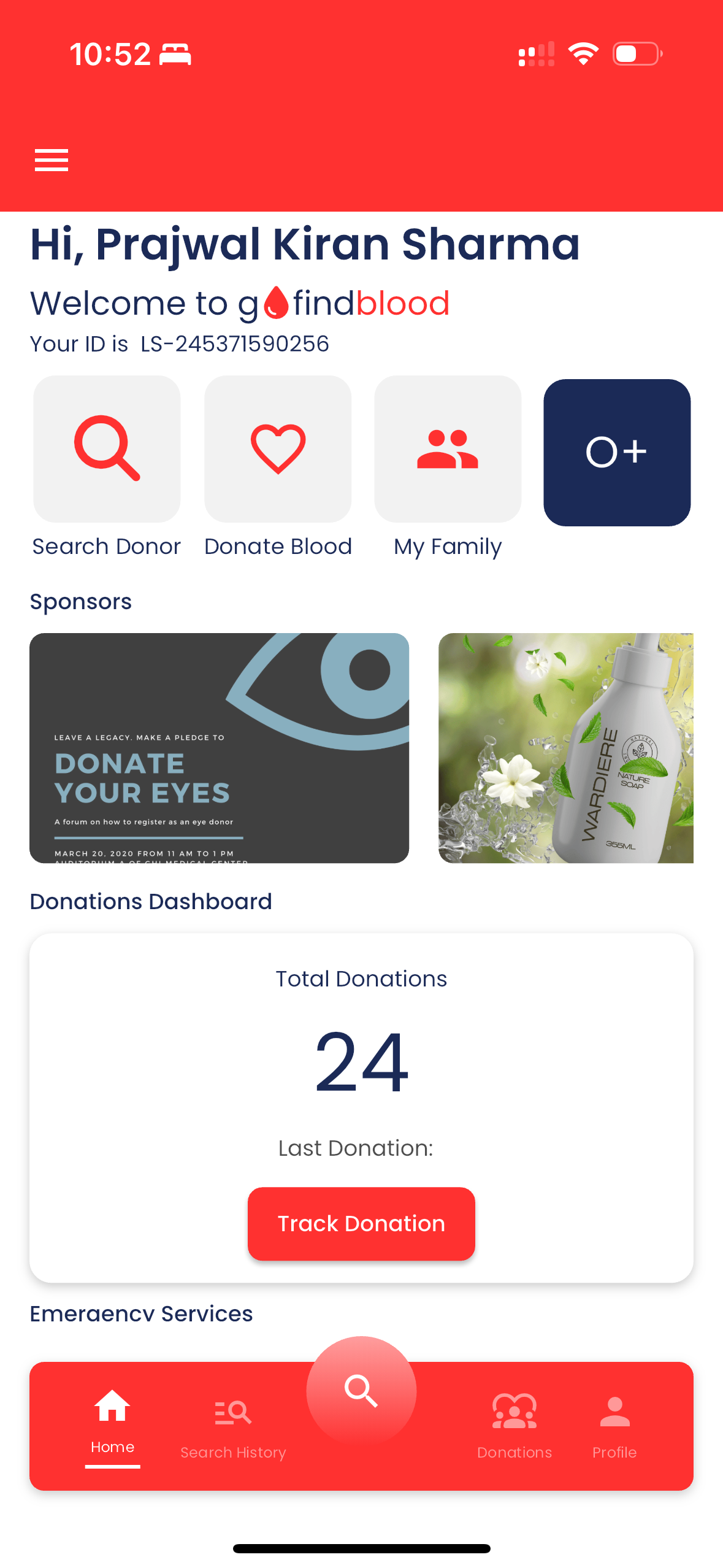The height and width of the screenshot is (1568, 723).
Task: Open My Family
Action: pyautogui.click(x=448, y=449)
